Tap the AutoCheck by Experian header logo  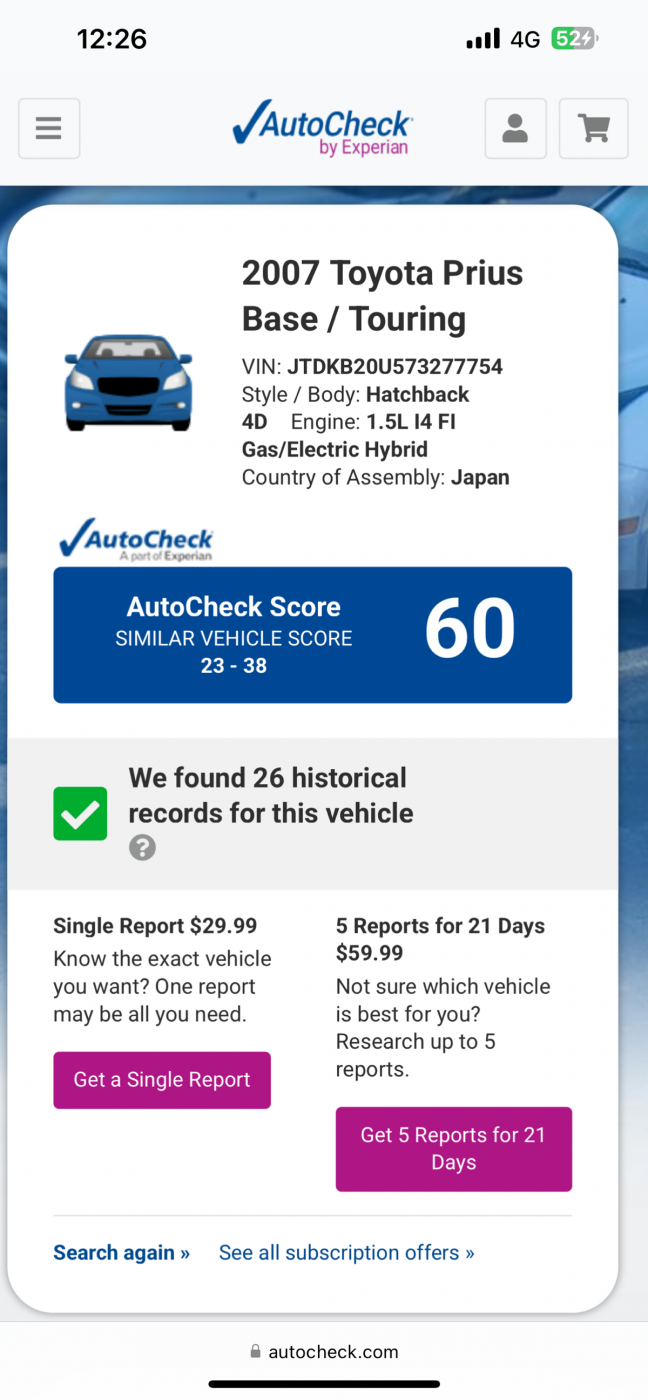pos(322,128)
